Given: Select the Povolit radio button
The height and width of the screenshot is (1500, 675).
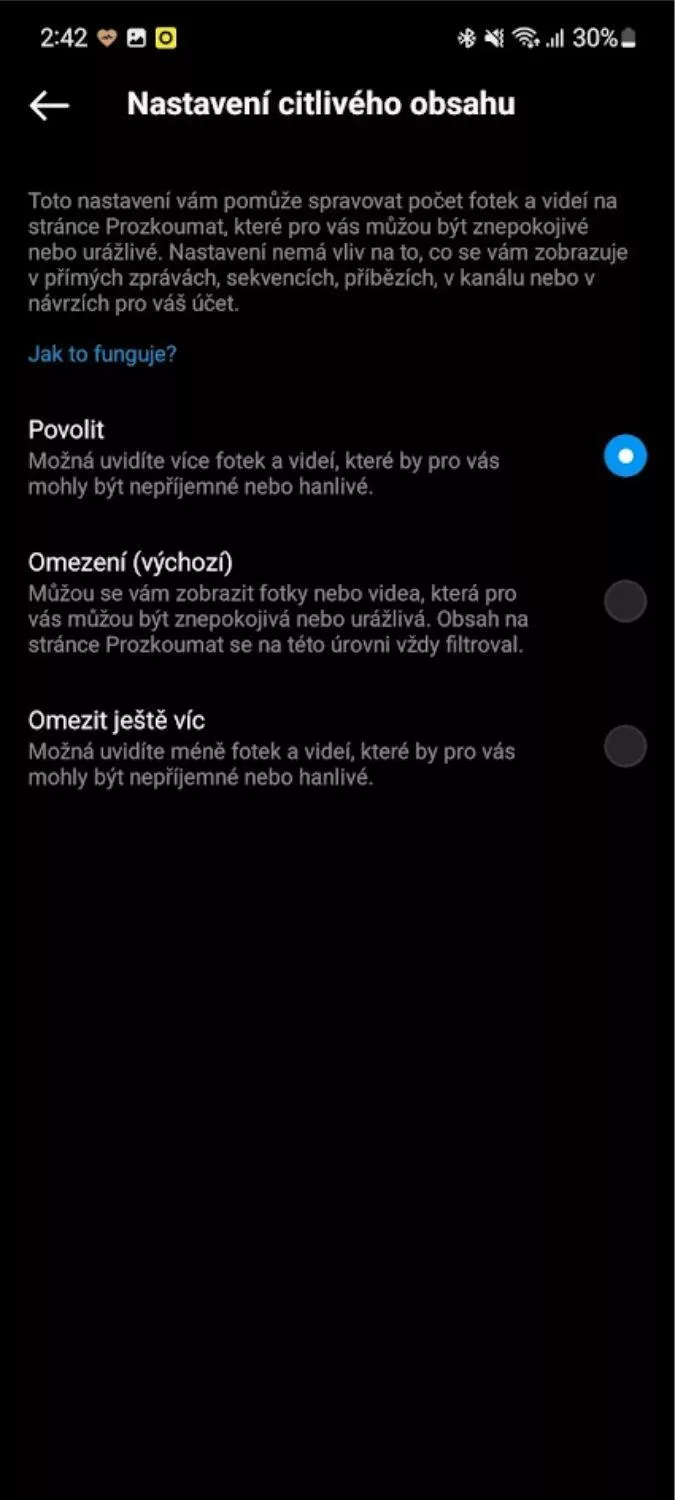Looking at the screenshot, I should pos(625,456).
